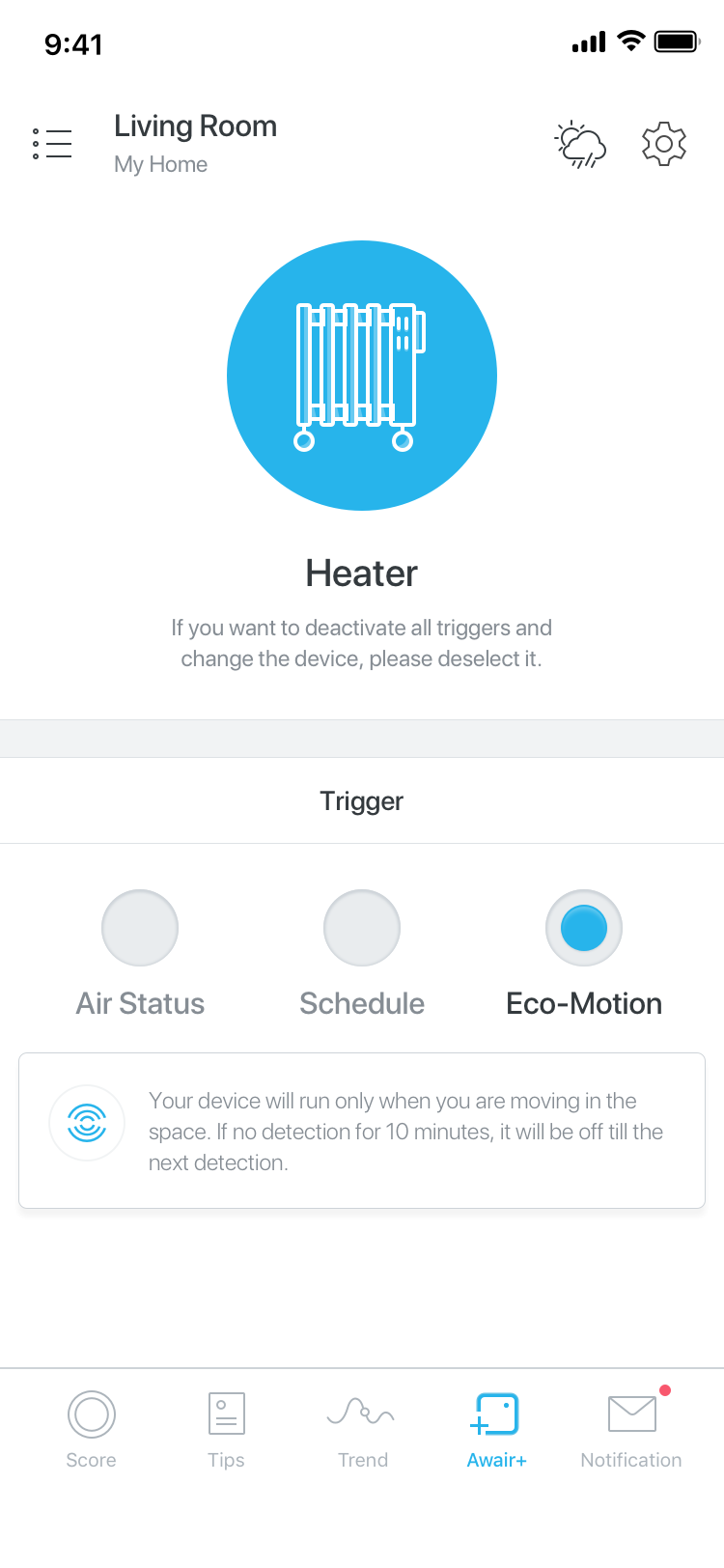
Task: Select the Air Status trigger
Action: [140, 928]
